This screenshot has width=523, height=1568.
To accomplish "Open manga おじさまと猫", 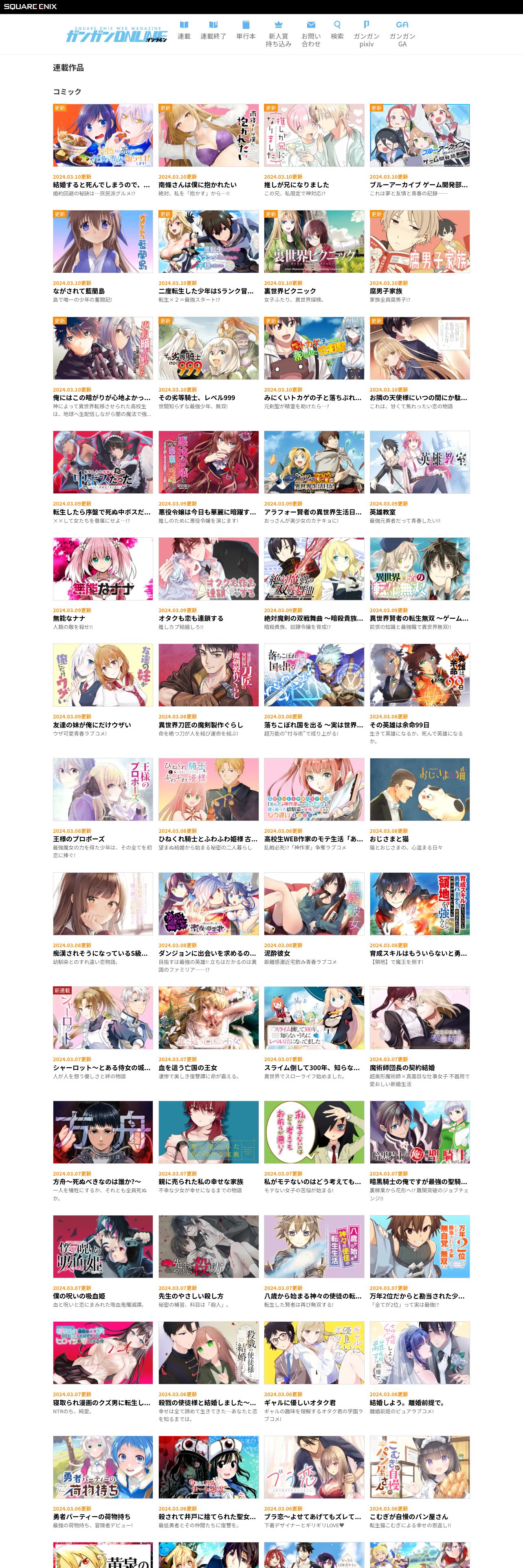I will (420, 789).
